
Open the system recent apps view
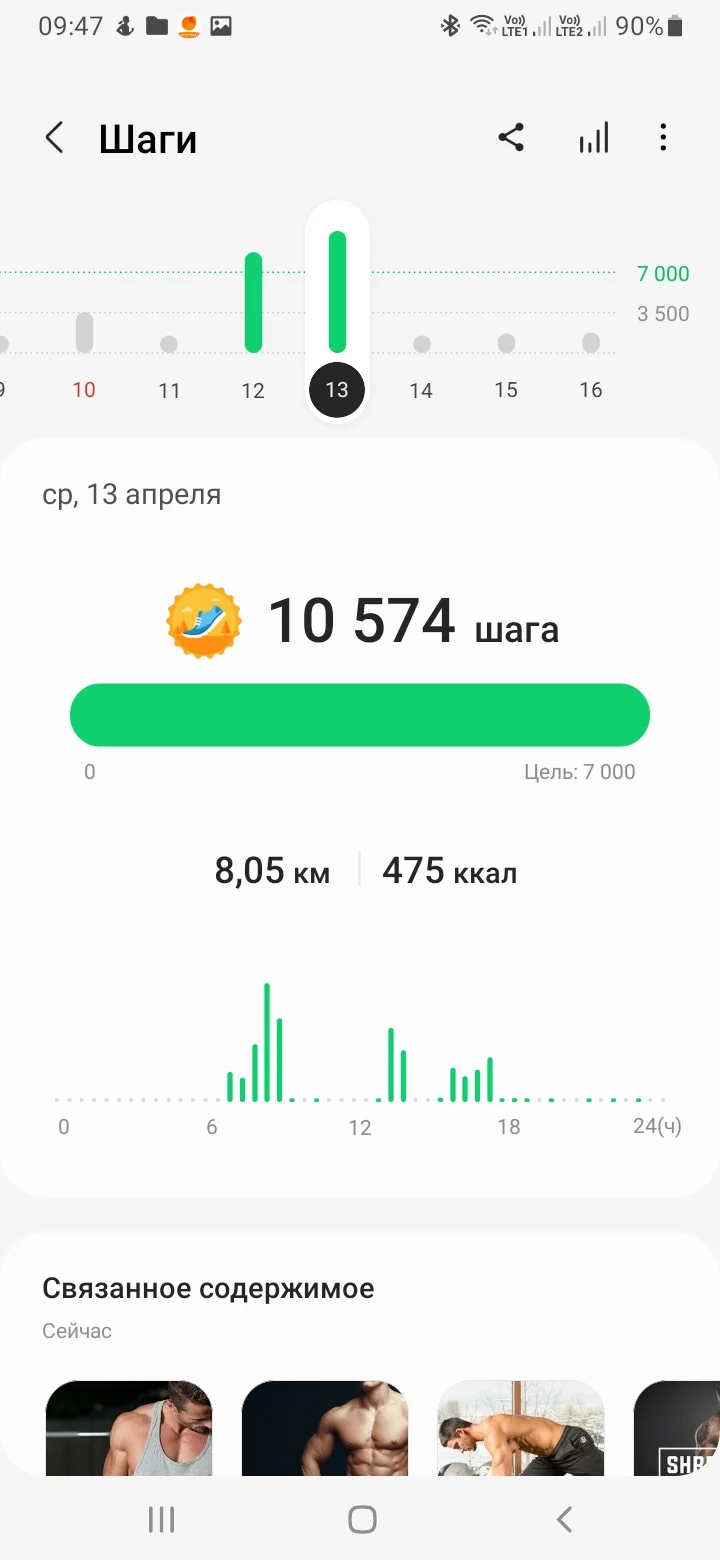coord(161,1520)
